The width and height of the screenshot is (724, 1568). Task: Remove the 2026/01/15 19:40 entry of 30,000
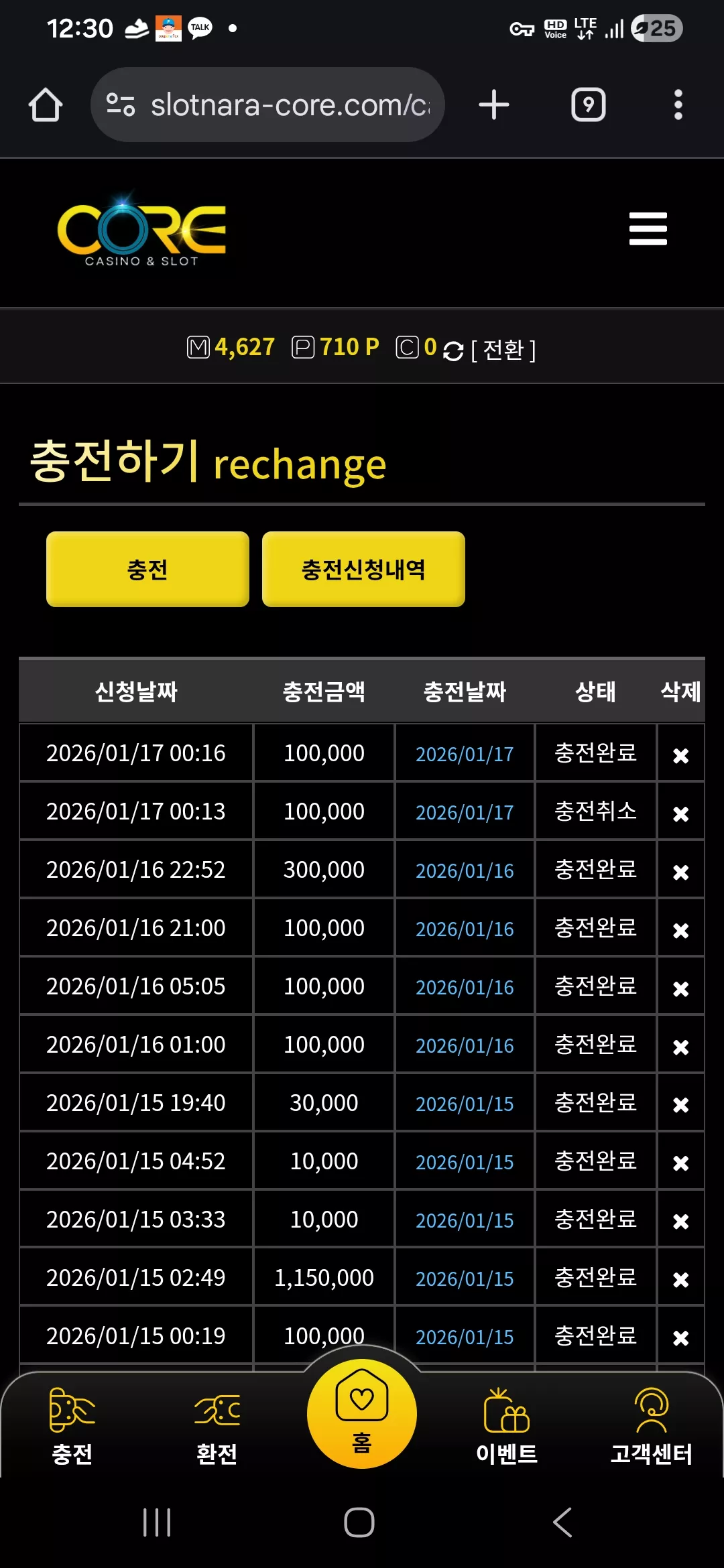tap(680, 1105)
